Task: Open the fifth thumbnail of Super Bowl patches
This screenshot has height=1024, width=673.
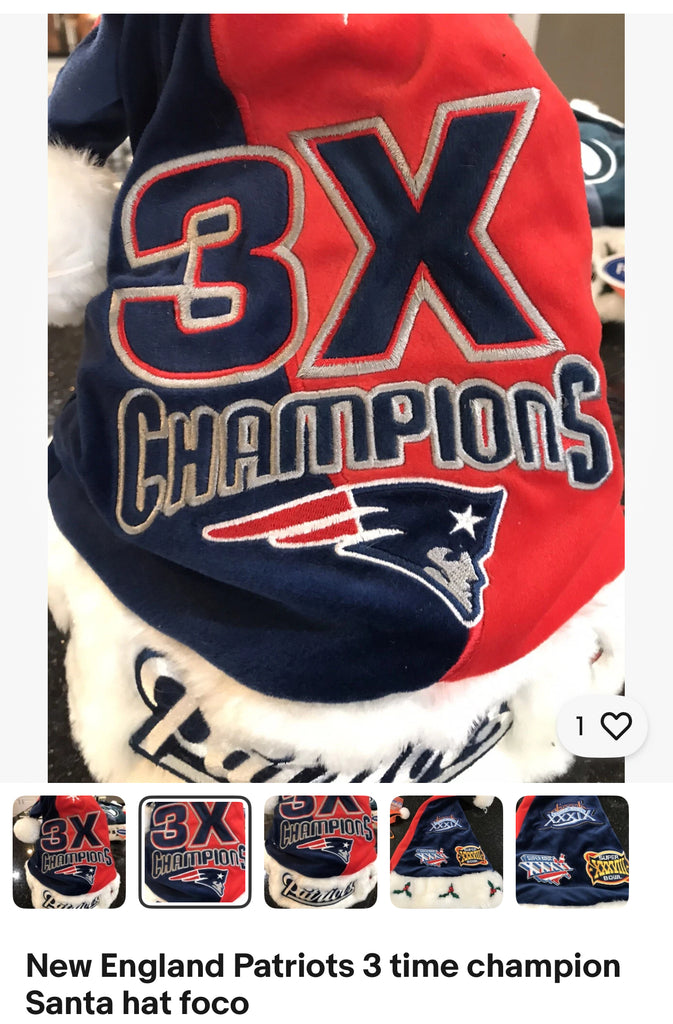Action: 572,851
